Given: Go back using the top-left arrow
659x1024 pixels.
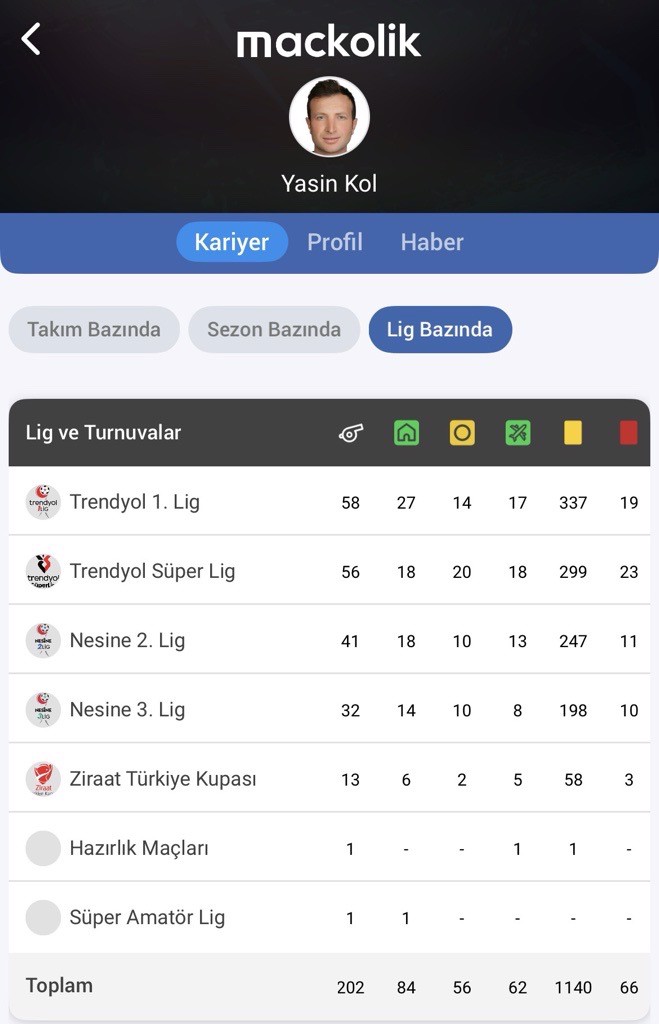Looking at the screenshot, I should (31, 40).
